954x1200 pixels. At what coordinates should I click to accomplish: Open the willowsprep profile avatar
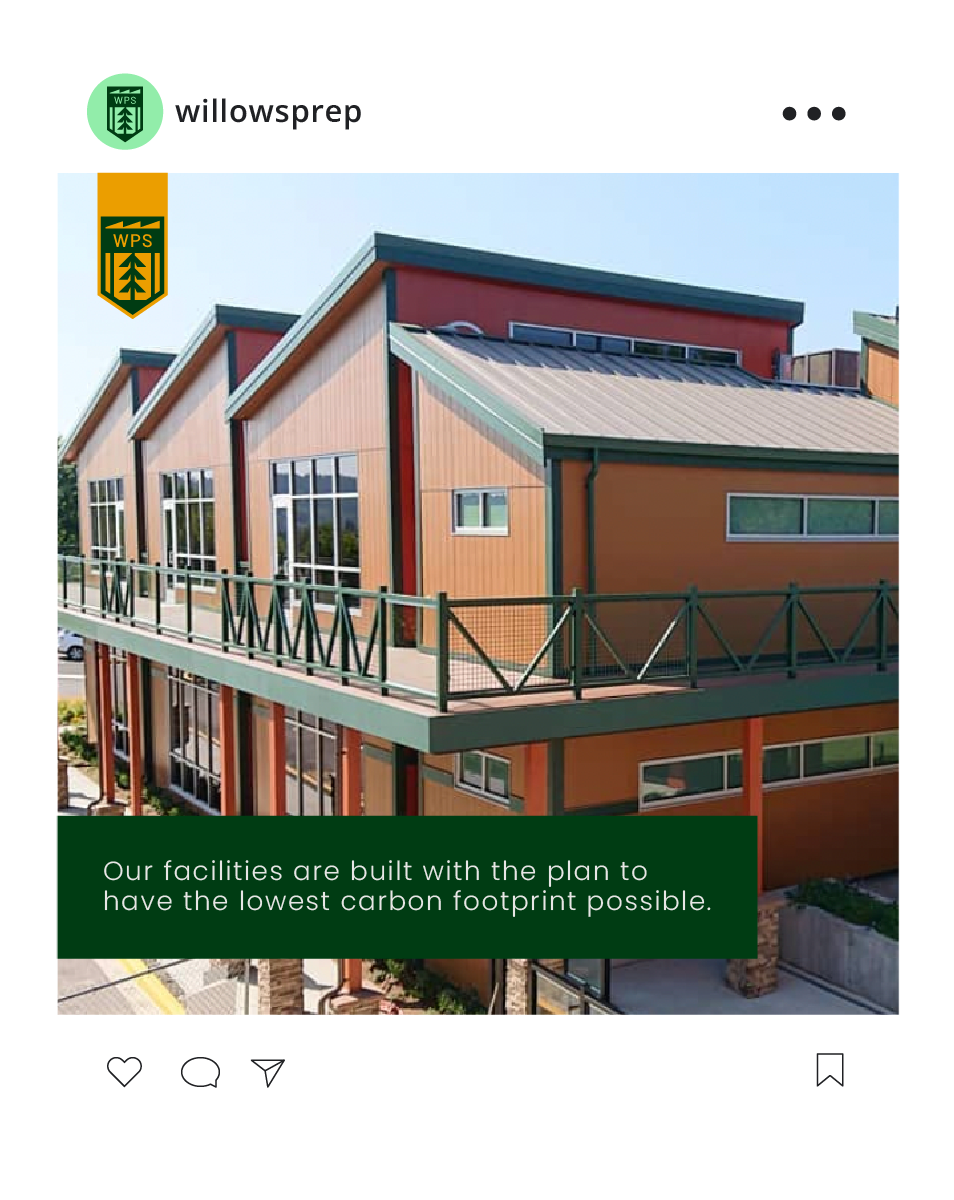coord(125,112)
